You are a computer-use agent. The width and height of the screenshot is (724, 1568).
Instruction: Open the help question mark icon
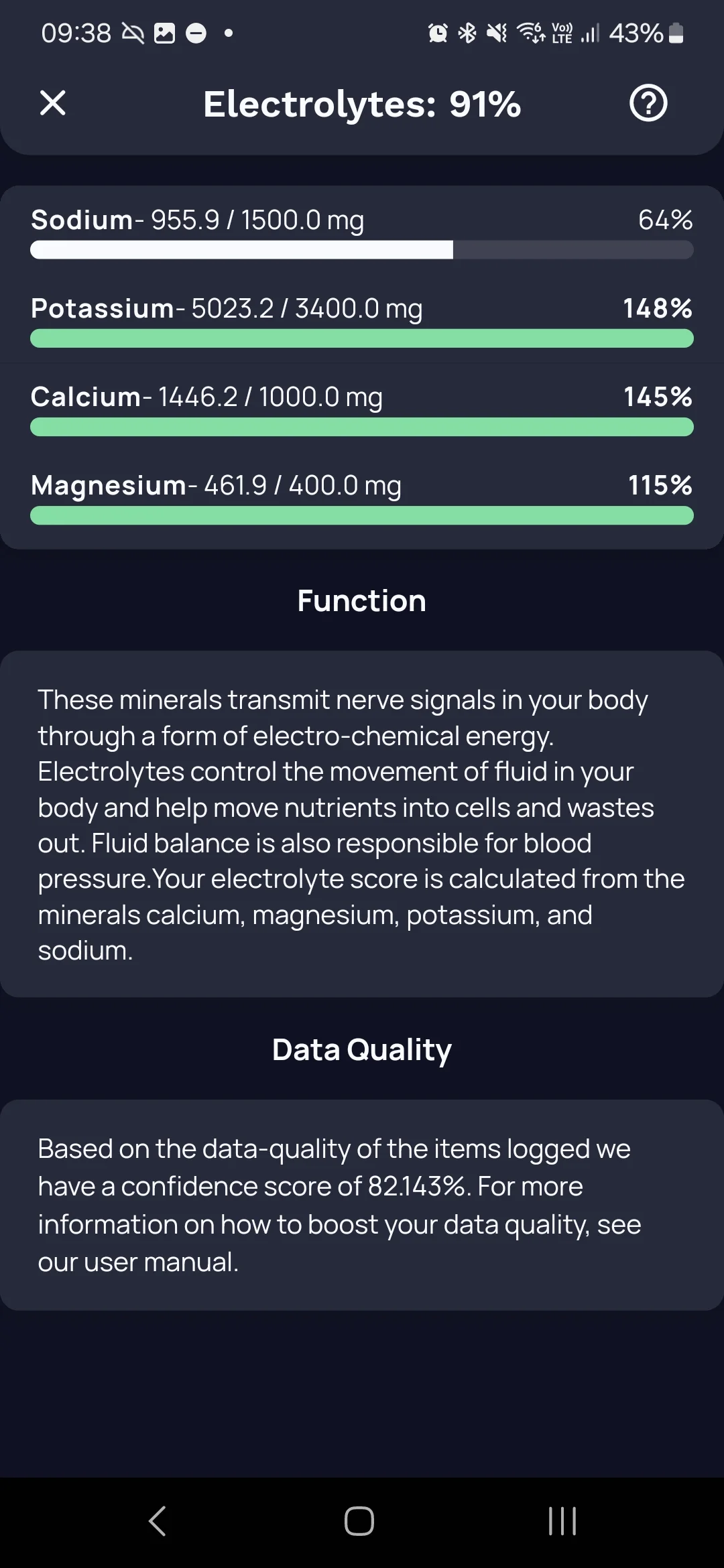click(x=648, y=103)
